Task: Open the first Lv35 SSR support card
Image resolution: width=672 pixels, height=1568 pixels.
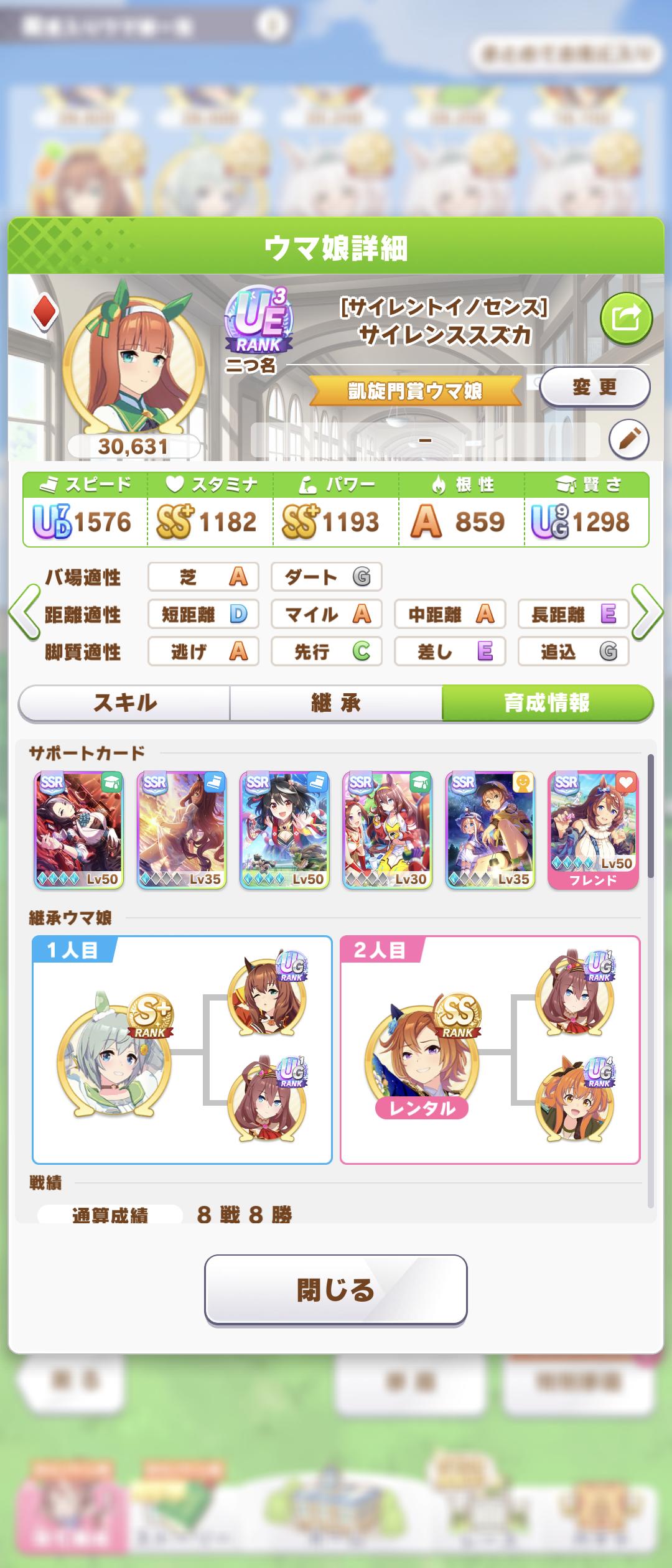Action: [x=181, y=830]
